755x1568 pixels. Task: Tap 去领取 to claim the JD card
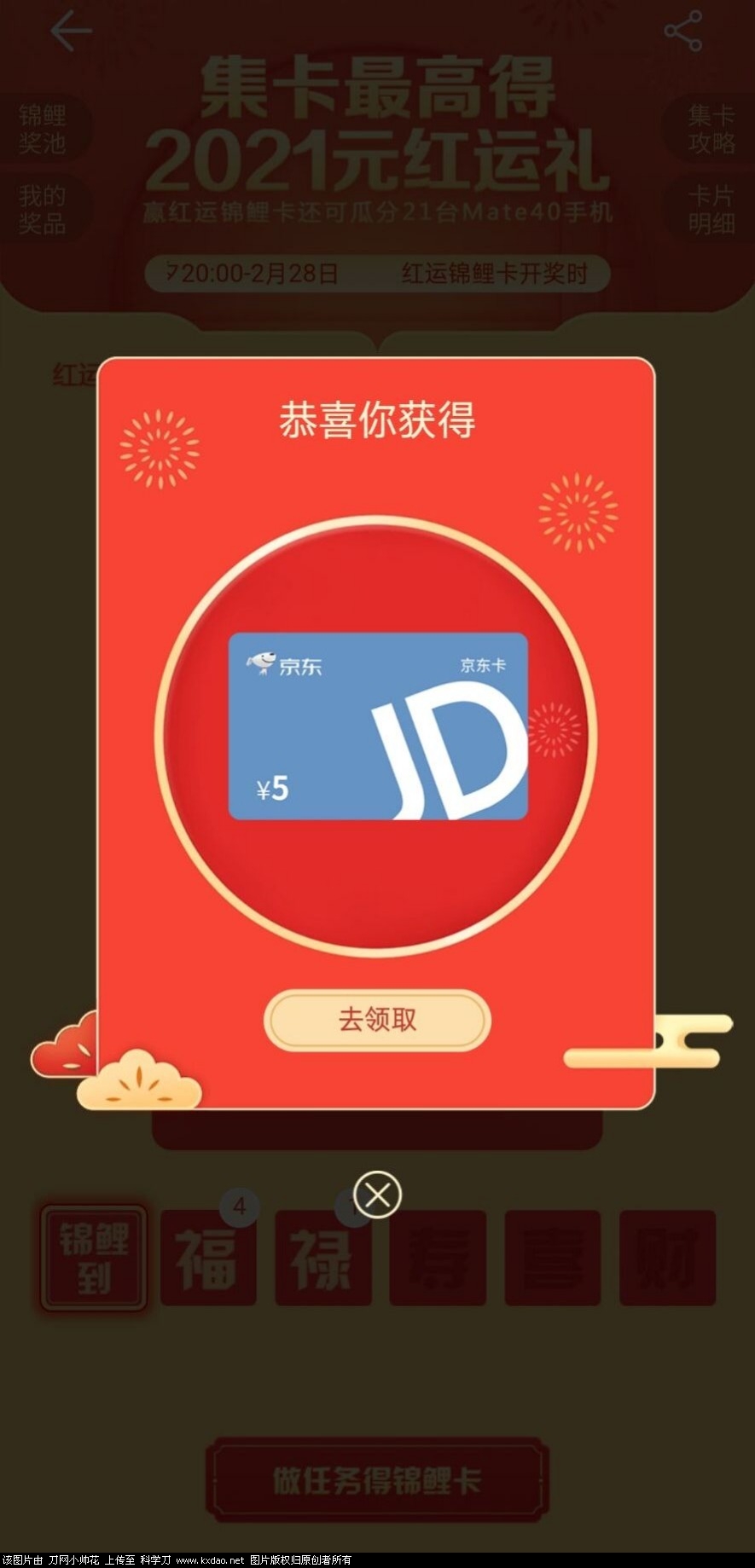(x=377, y=1020)
